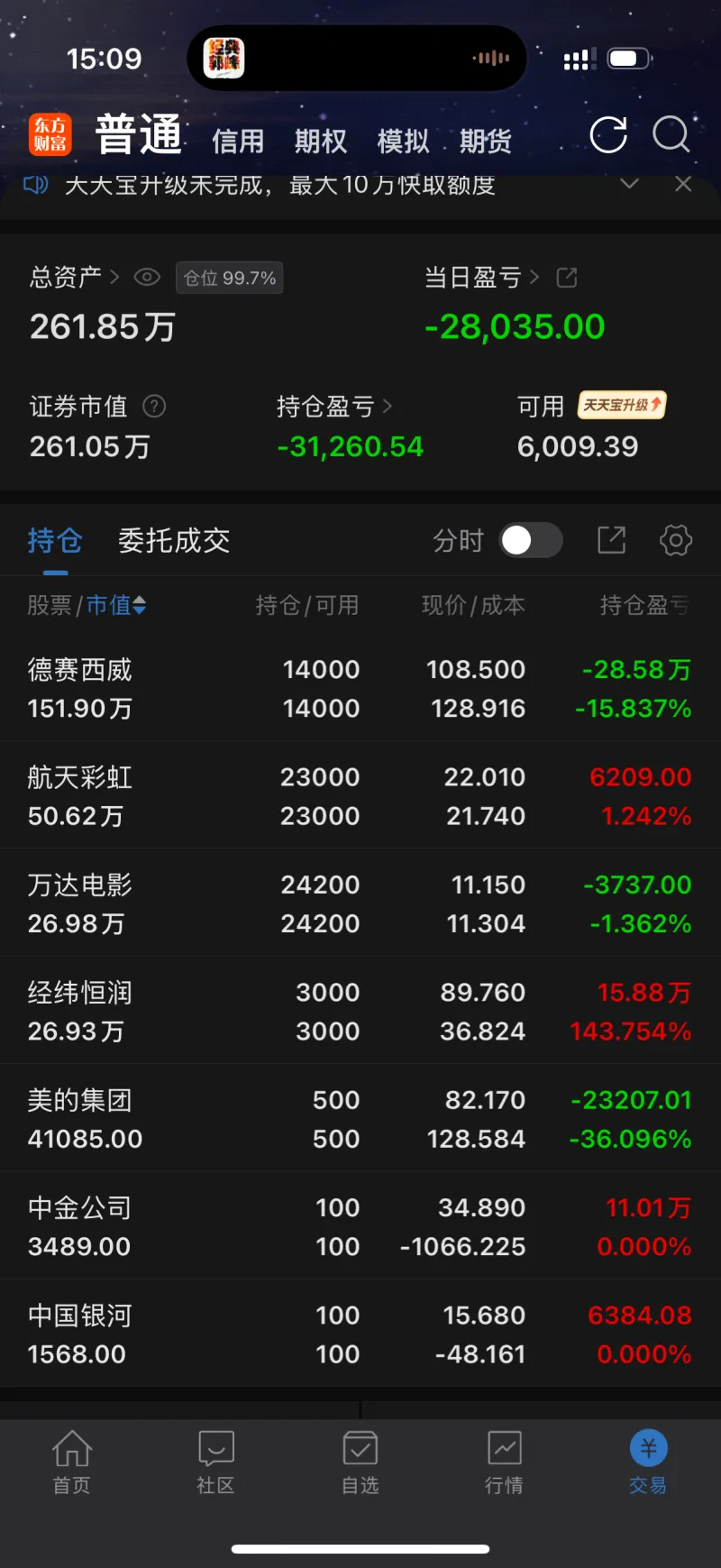
Task: Tap the 天天宝升级 badge
Action: pos(622,406)
